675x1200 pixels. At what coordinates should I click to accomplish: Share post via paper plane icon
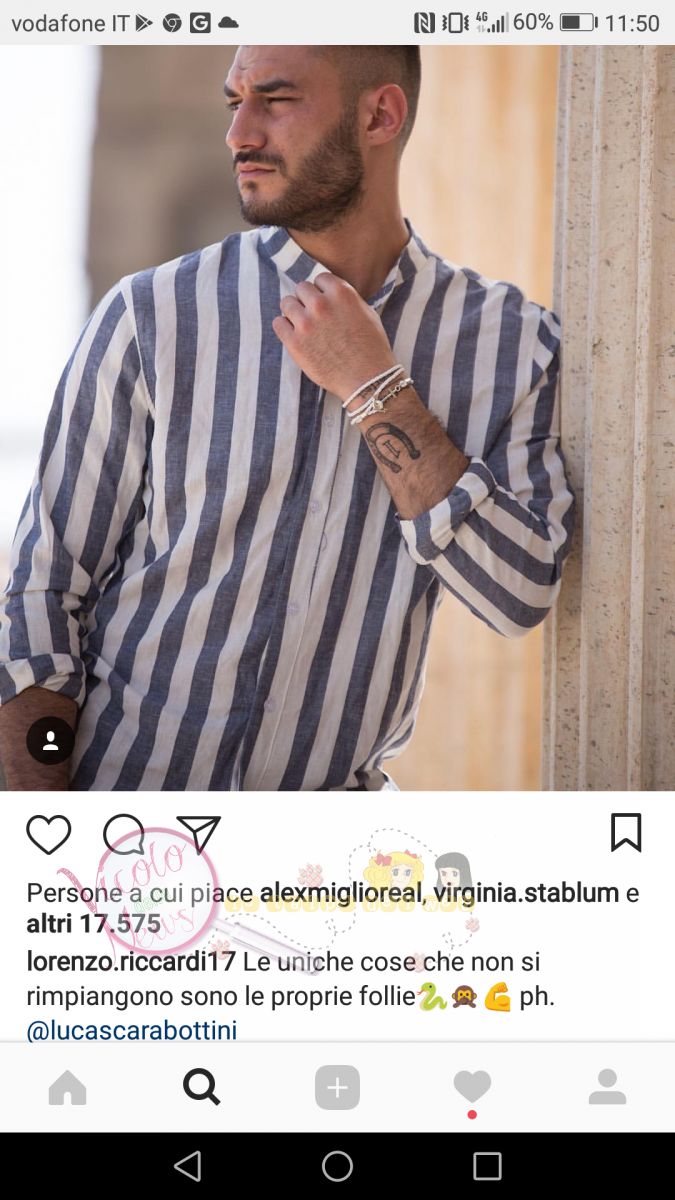tap(198, 835)
